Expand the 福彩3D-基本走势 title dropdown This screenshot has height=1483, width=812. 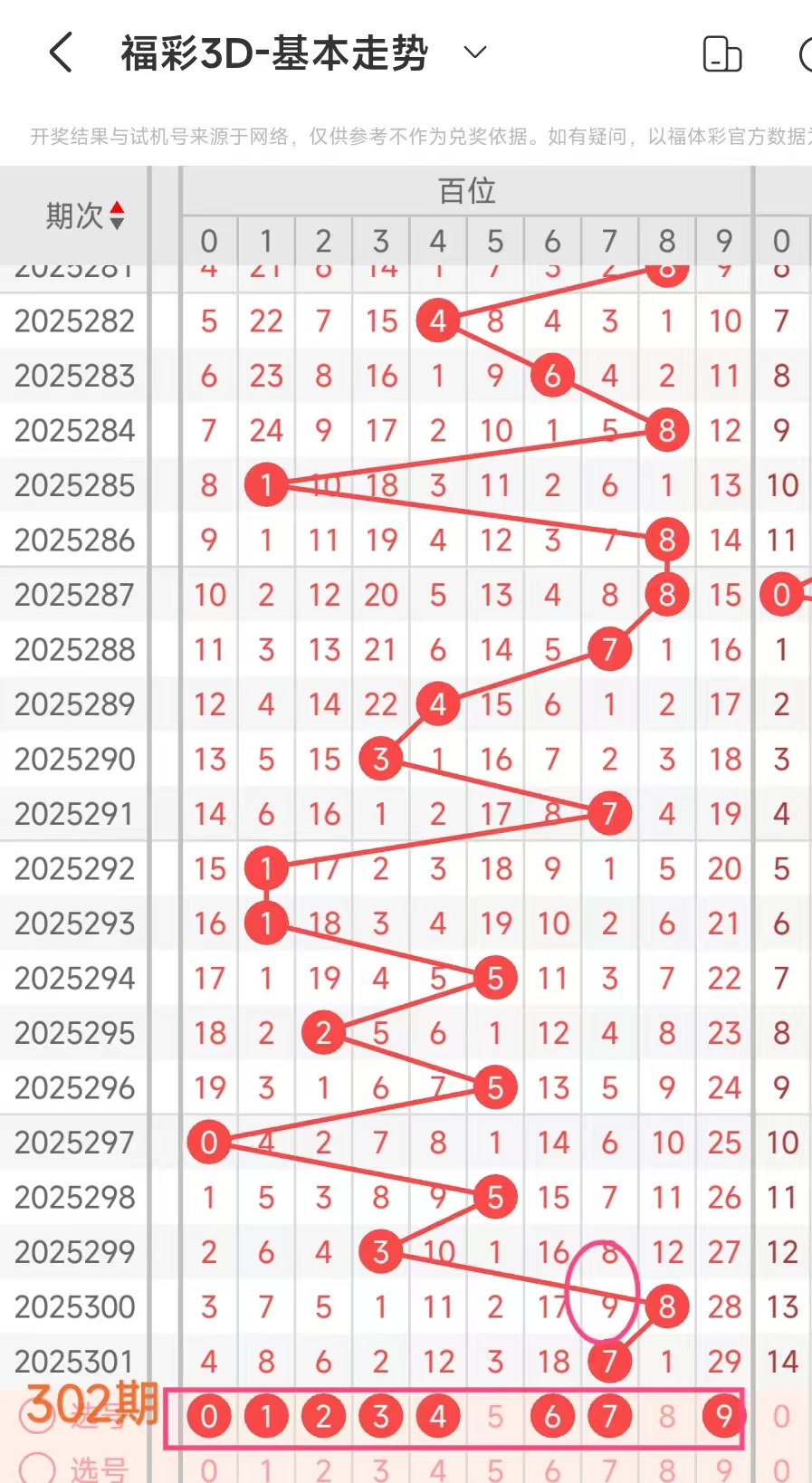click(x=475, y=53)
